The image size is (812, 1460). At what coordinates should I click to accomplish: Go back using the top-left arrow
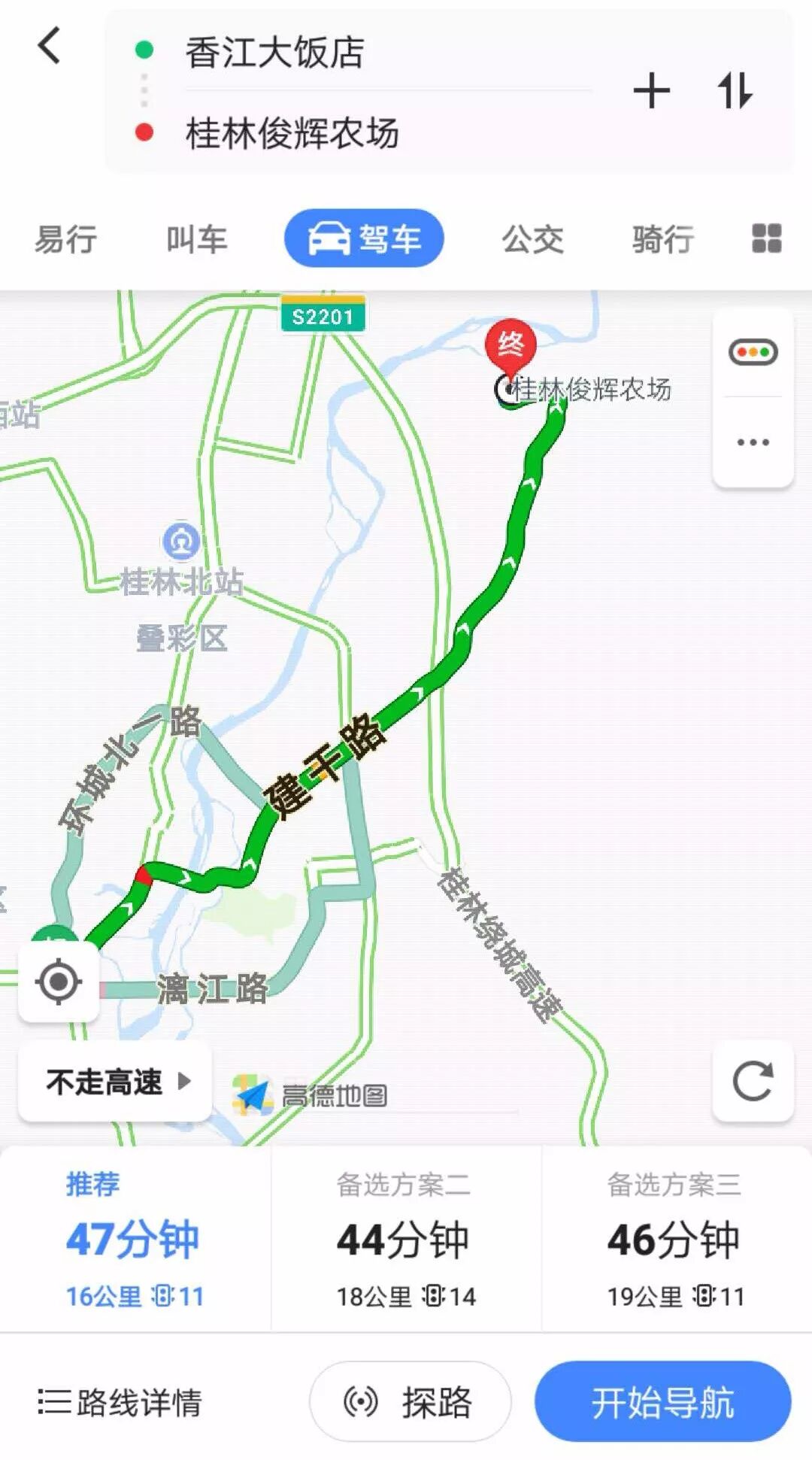(x=49, y=46)
